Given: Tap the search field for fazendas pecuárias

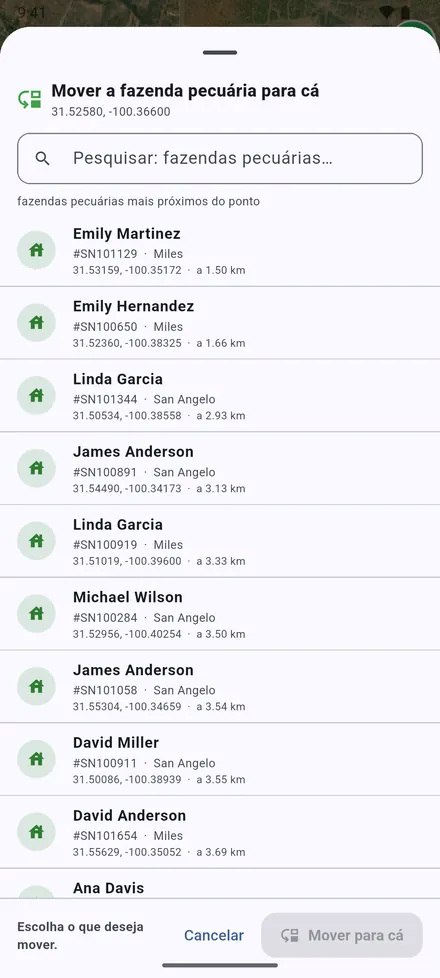Looking at the screenshot, I should tap(220, 158).
